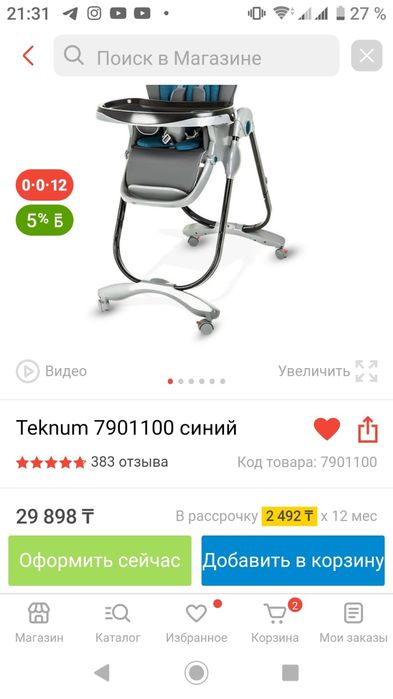Image resolution: width=393 pixels, height=699 pixels.
Task: Tap Добавить в корзину button
Action: tap(293, 560)
